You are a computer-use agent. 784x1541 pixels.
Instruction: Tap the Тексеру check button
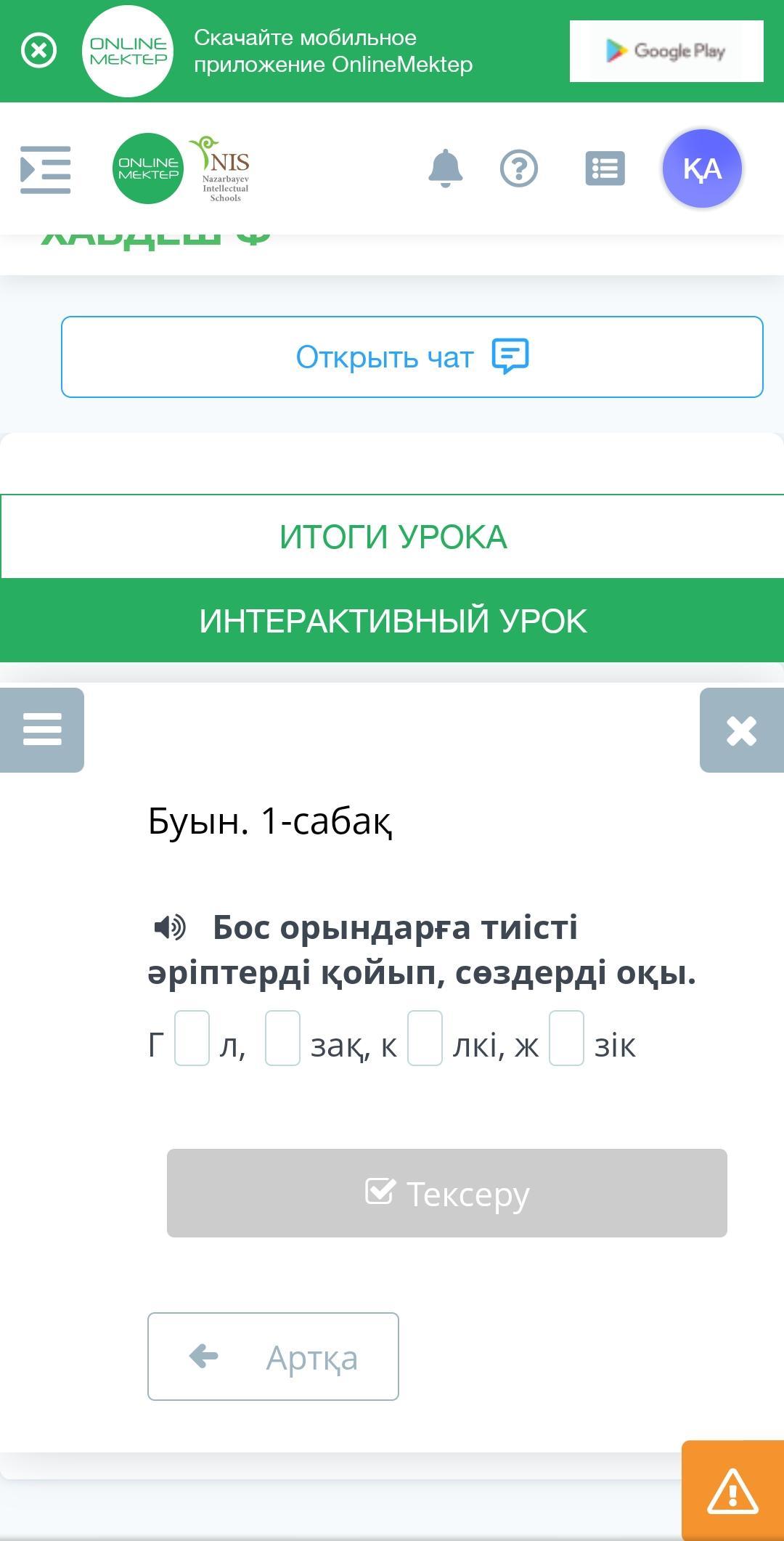coord(446,1192)
